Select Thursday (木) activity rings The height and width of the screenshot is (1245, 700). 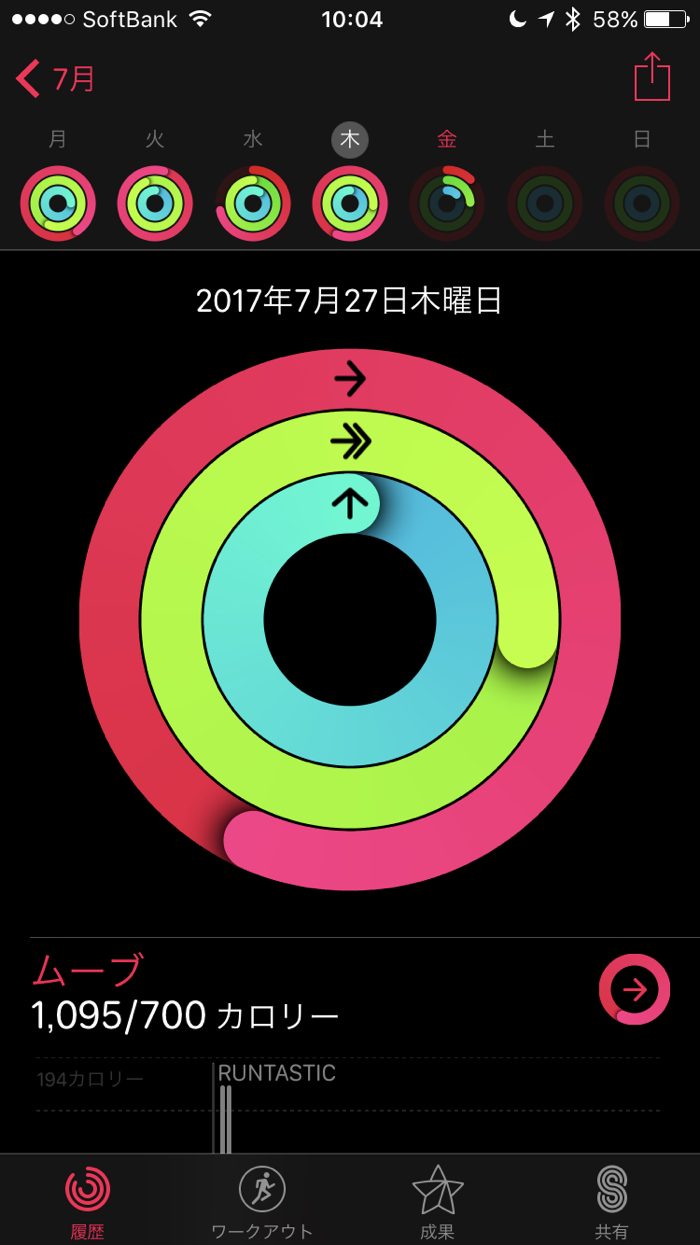[x=350, y=203]
